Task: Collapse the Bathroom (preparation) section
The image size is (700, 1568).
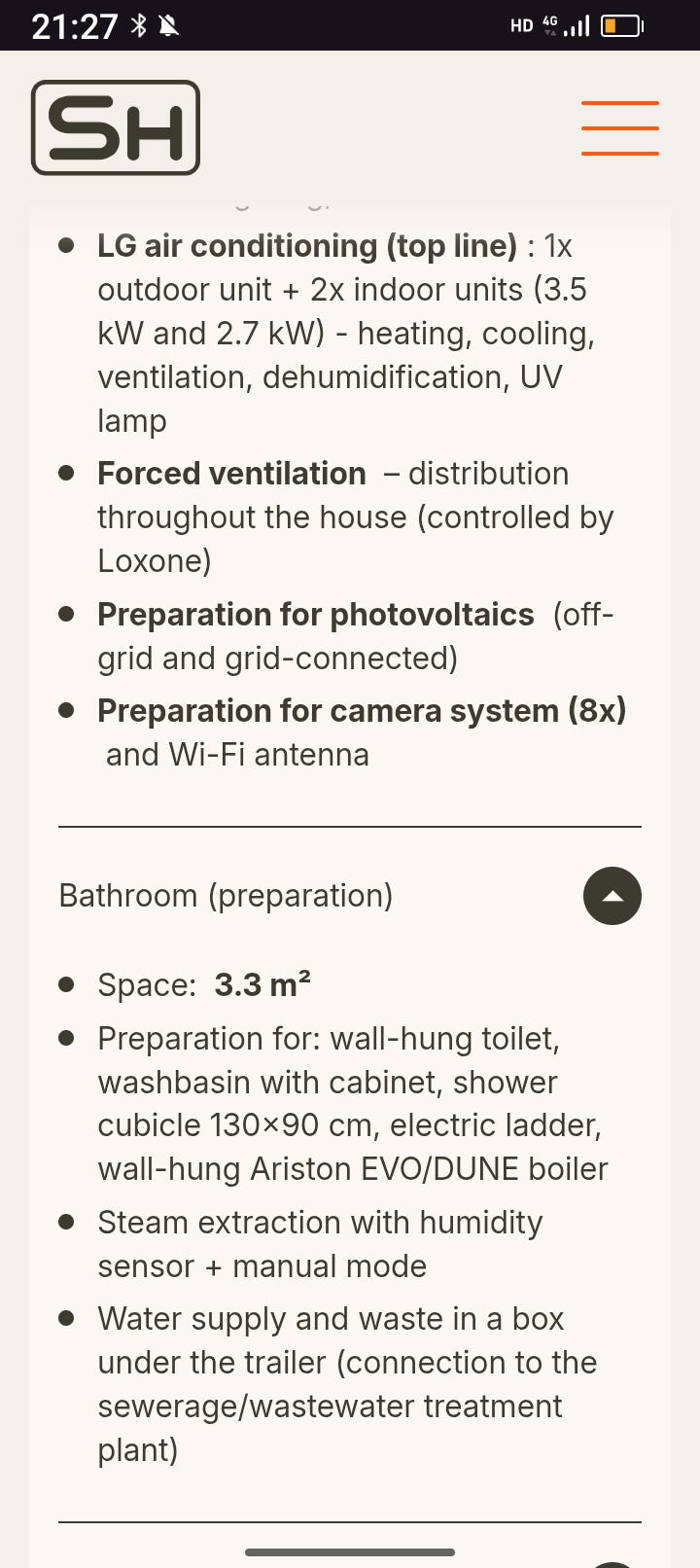Action: click(x=612, y=896)
